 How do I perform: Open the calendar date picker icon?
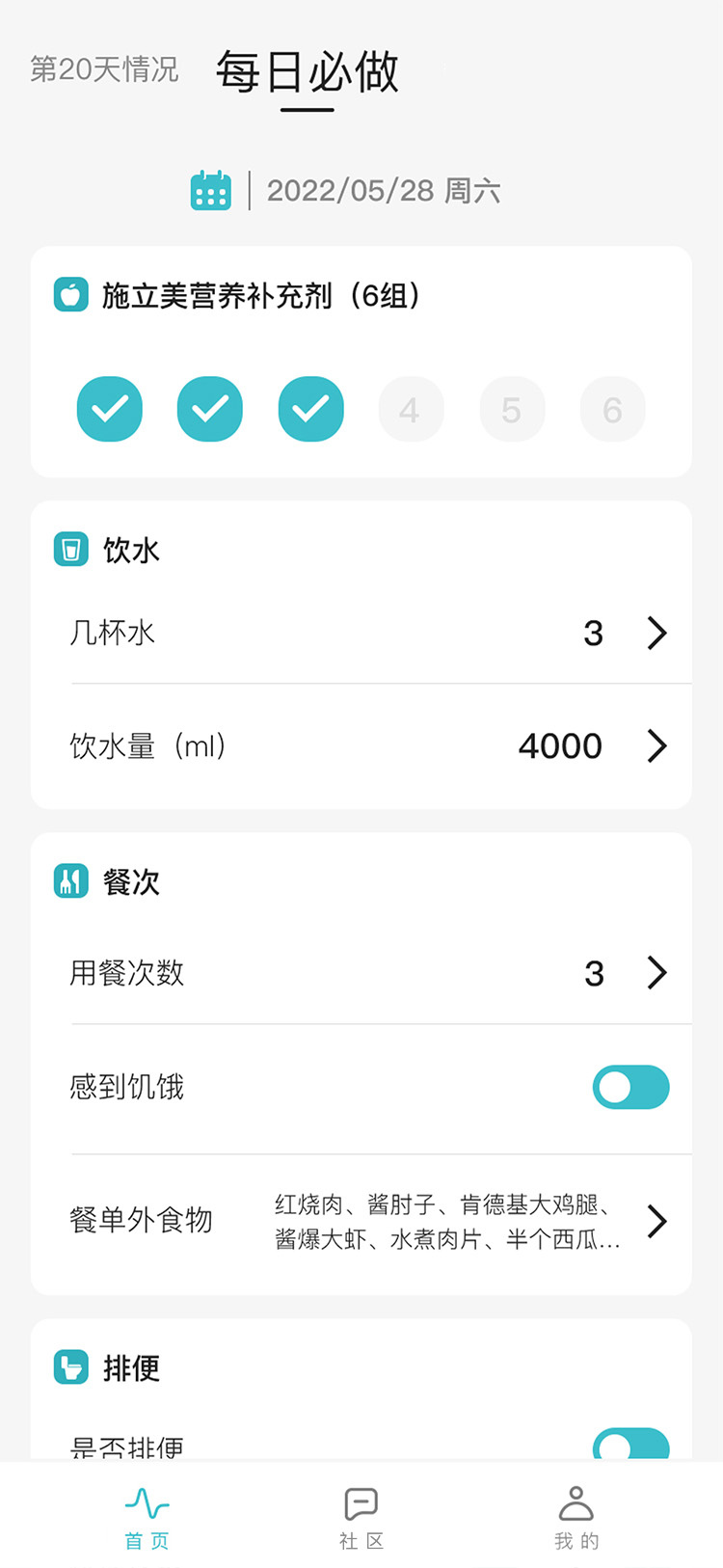211,190
